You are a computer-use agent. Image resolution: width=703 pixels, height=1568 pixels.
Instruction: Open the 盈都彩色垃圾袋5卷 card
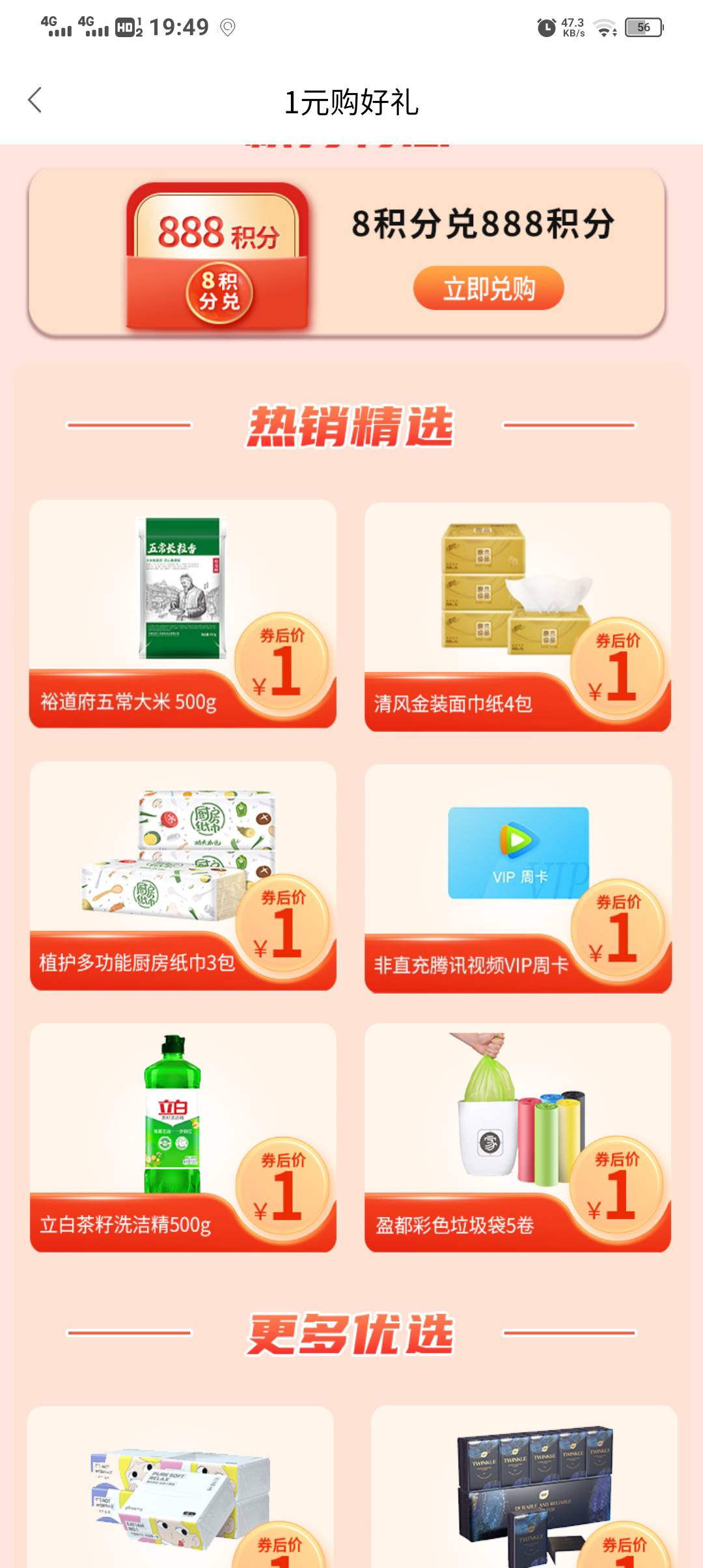coord(517,1138)
